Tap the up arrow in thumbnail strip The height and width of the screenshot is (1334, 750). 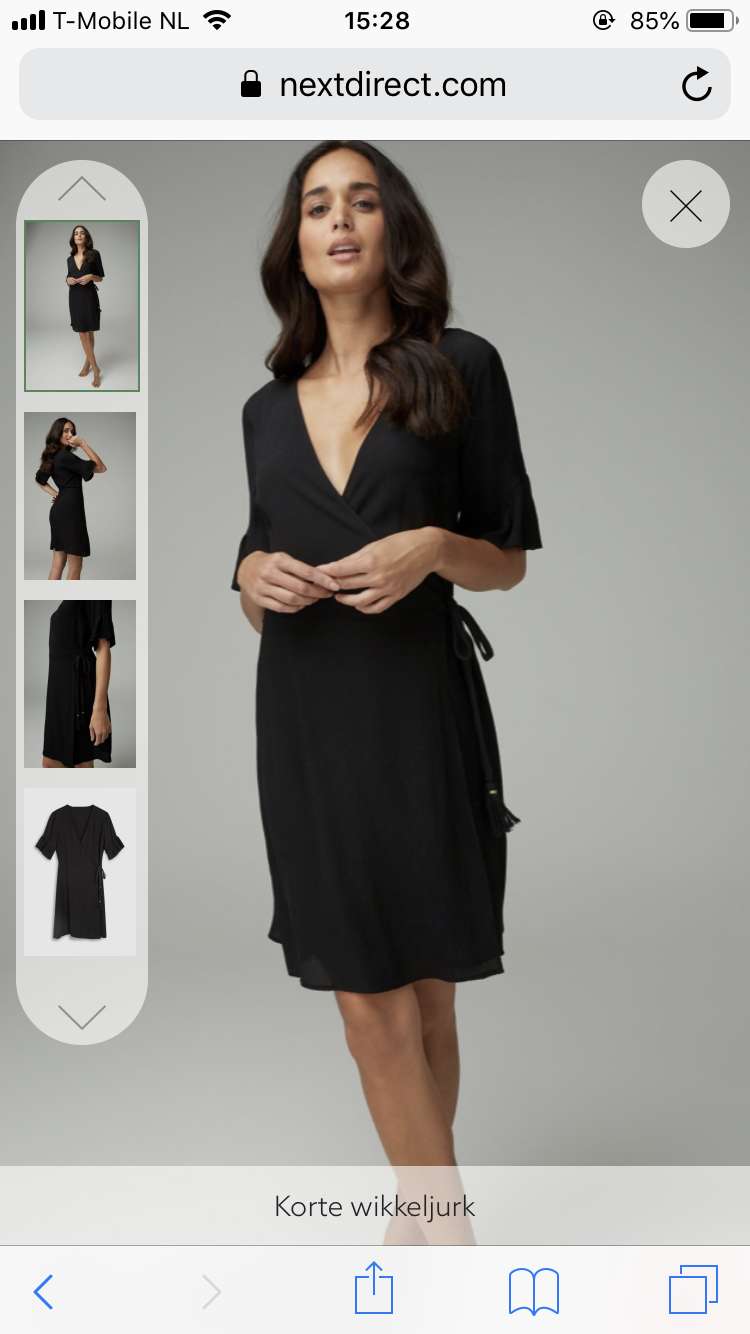click(x=82, y=188)
